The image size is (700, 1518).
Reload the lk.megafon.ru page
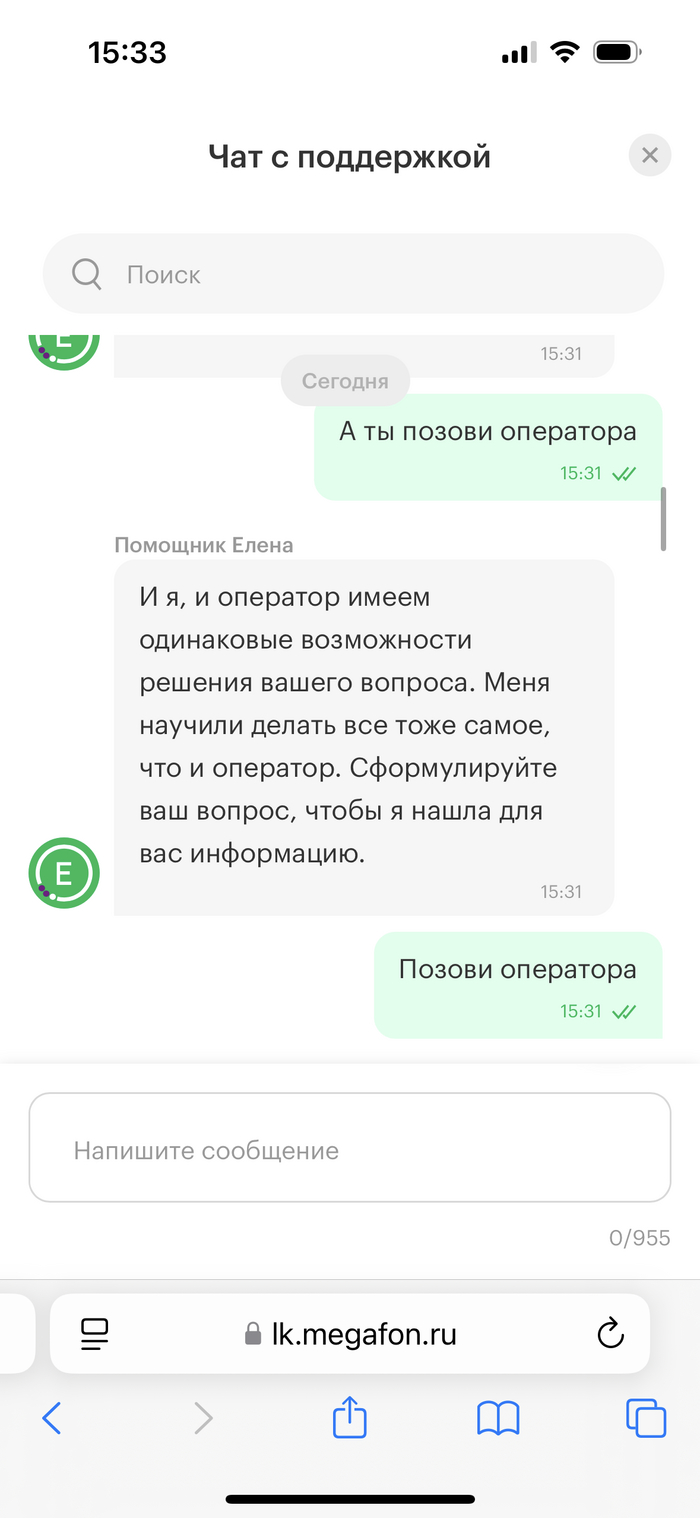click(609, 1333)
